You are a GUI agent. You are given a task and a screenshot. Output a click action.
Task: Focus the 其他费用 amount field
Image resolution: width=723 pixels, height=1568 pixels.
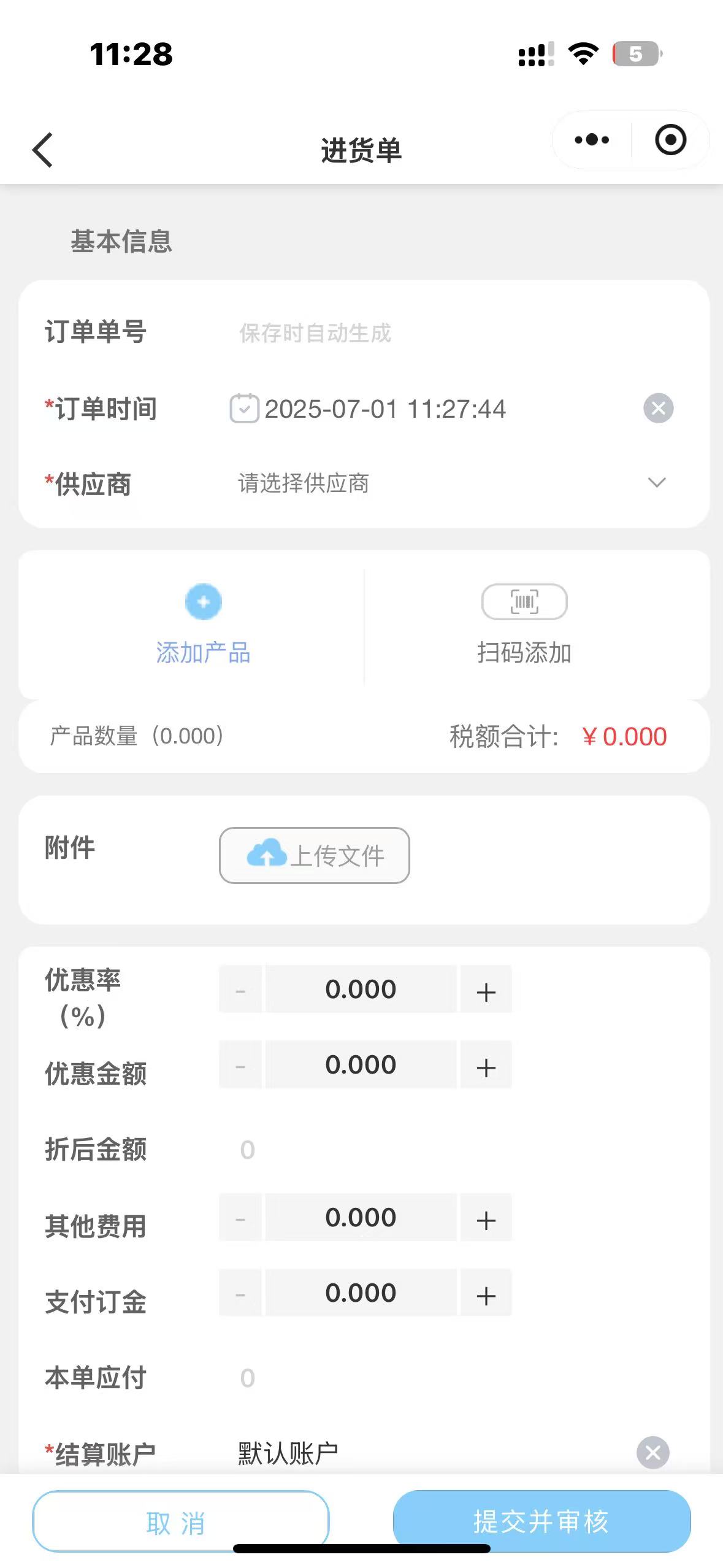pos(361,1218)
